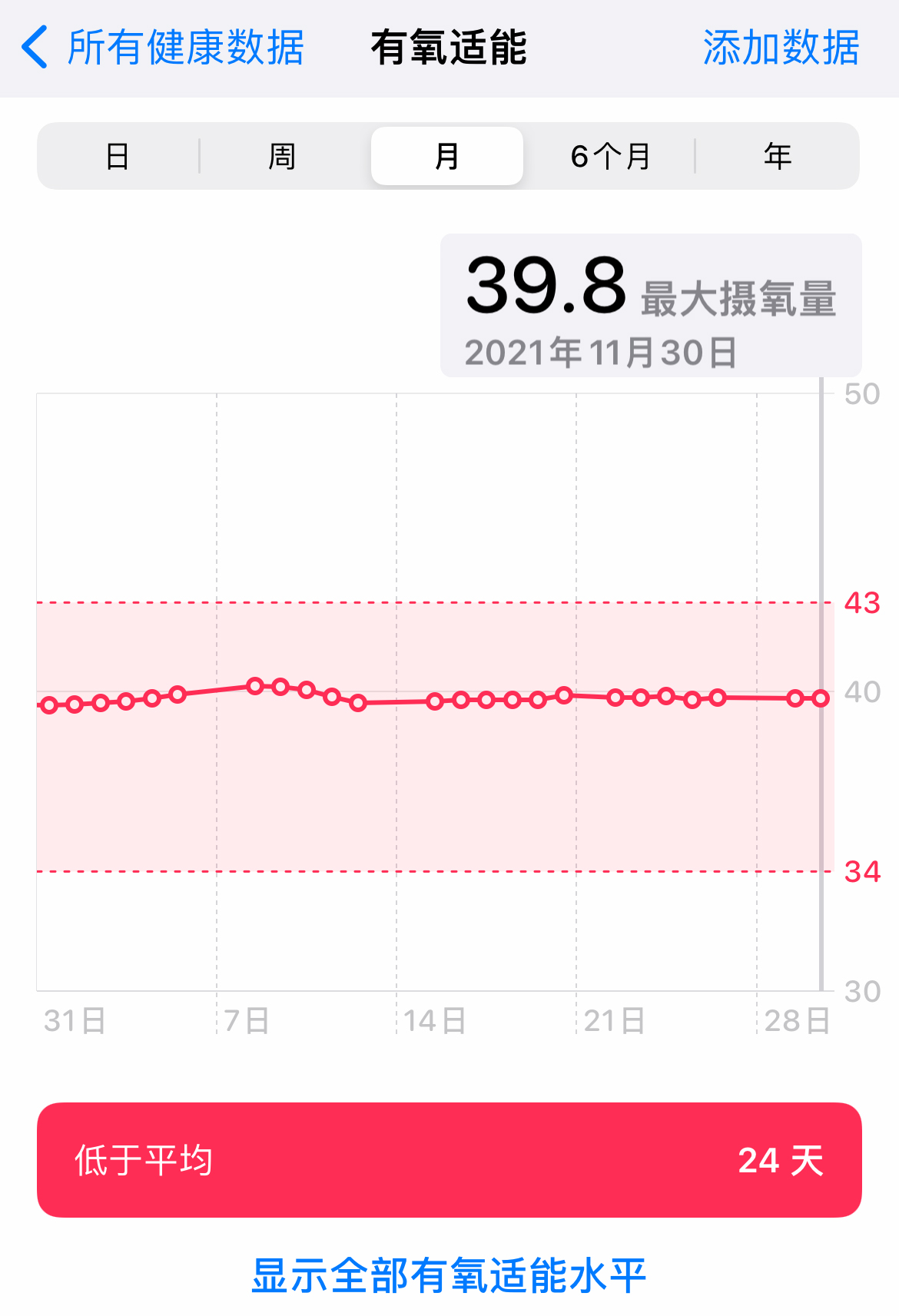The height and width of the screenshot is (1316, 899).
Task: Tap the 39.8 最大摄氧量 summary card
Action: (652, 305)
